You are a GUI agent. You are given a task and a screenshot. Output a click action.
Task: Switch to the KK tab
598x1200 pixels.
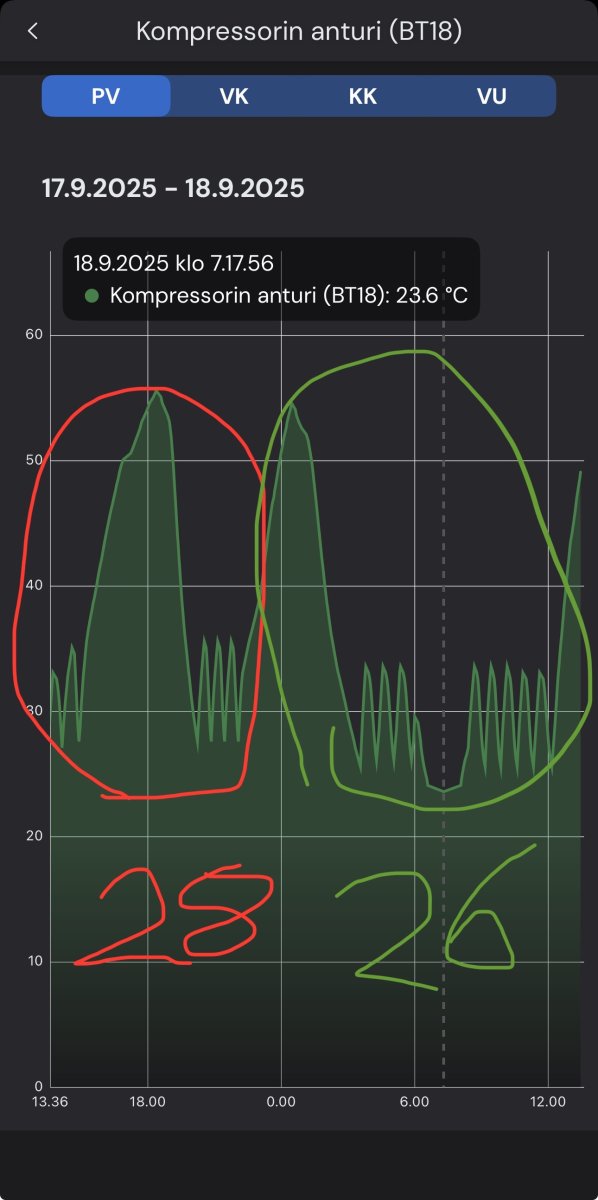363,96
